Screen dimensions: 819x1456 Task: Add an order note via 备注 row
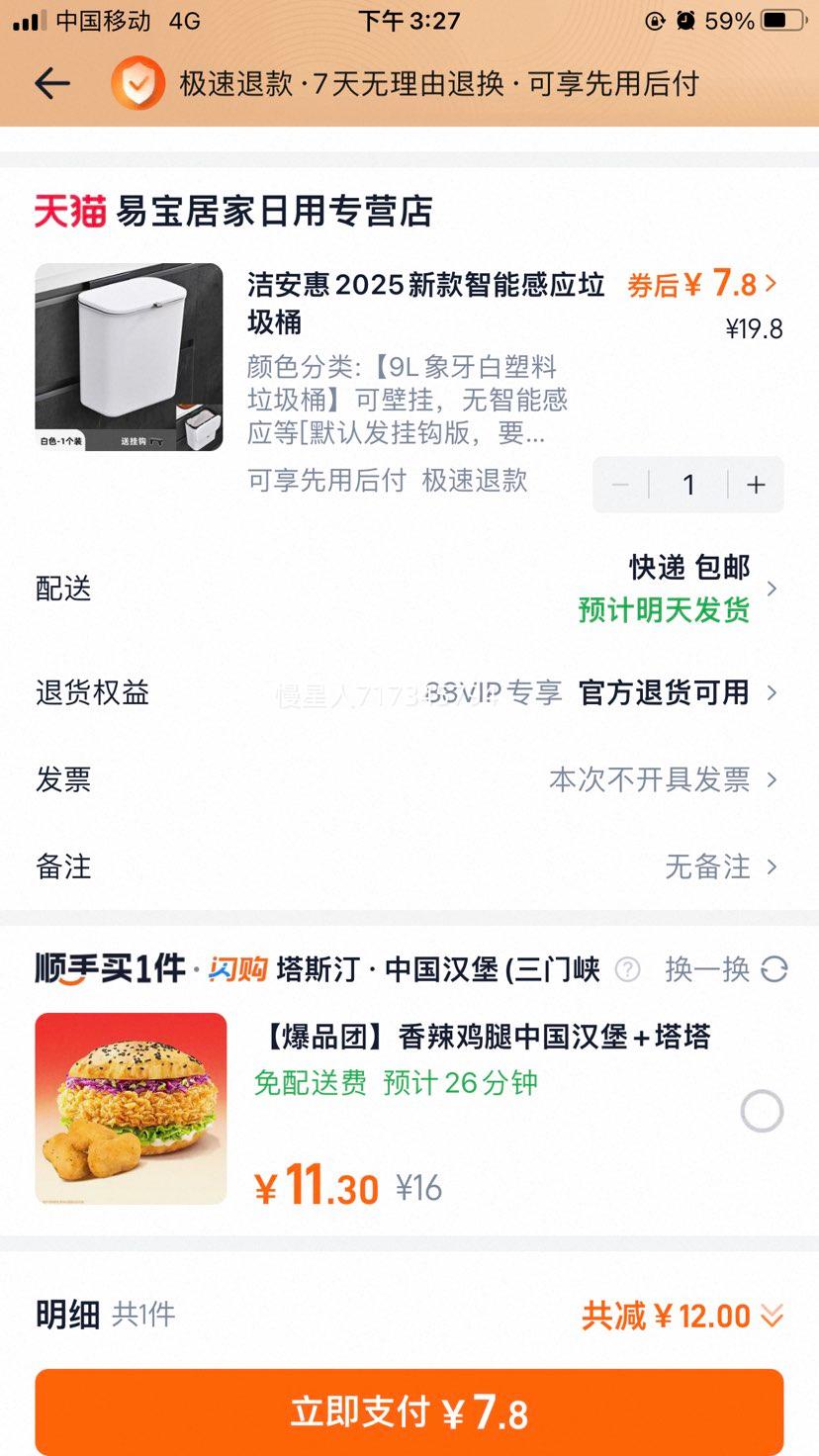point(409,866)
